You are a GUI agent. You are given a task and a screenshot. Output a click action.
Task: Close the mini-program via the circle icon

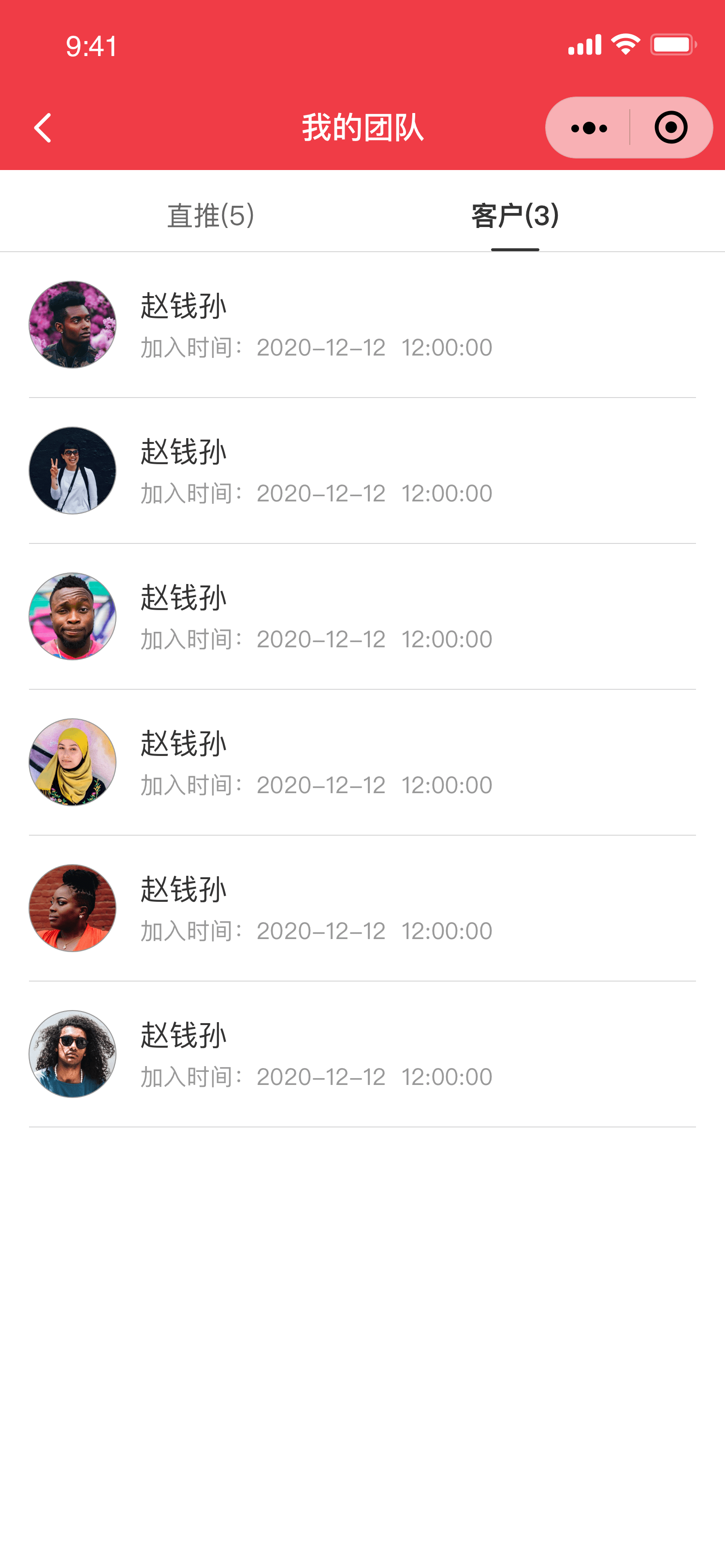pyautogui.click(x=671, y=128)
